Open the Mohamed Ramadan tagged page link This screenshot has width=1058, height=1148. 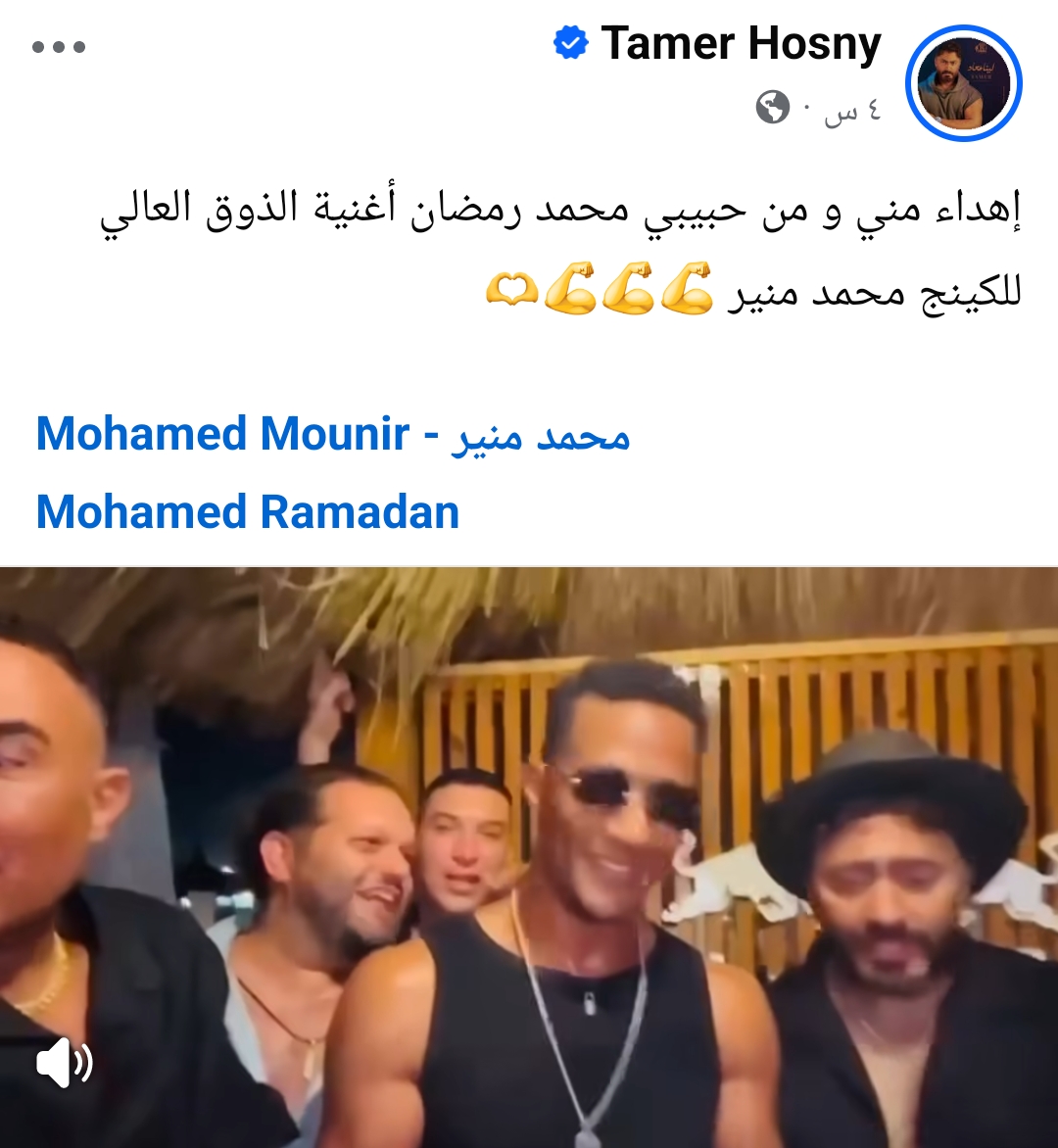(248, 512)
